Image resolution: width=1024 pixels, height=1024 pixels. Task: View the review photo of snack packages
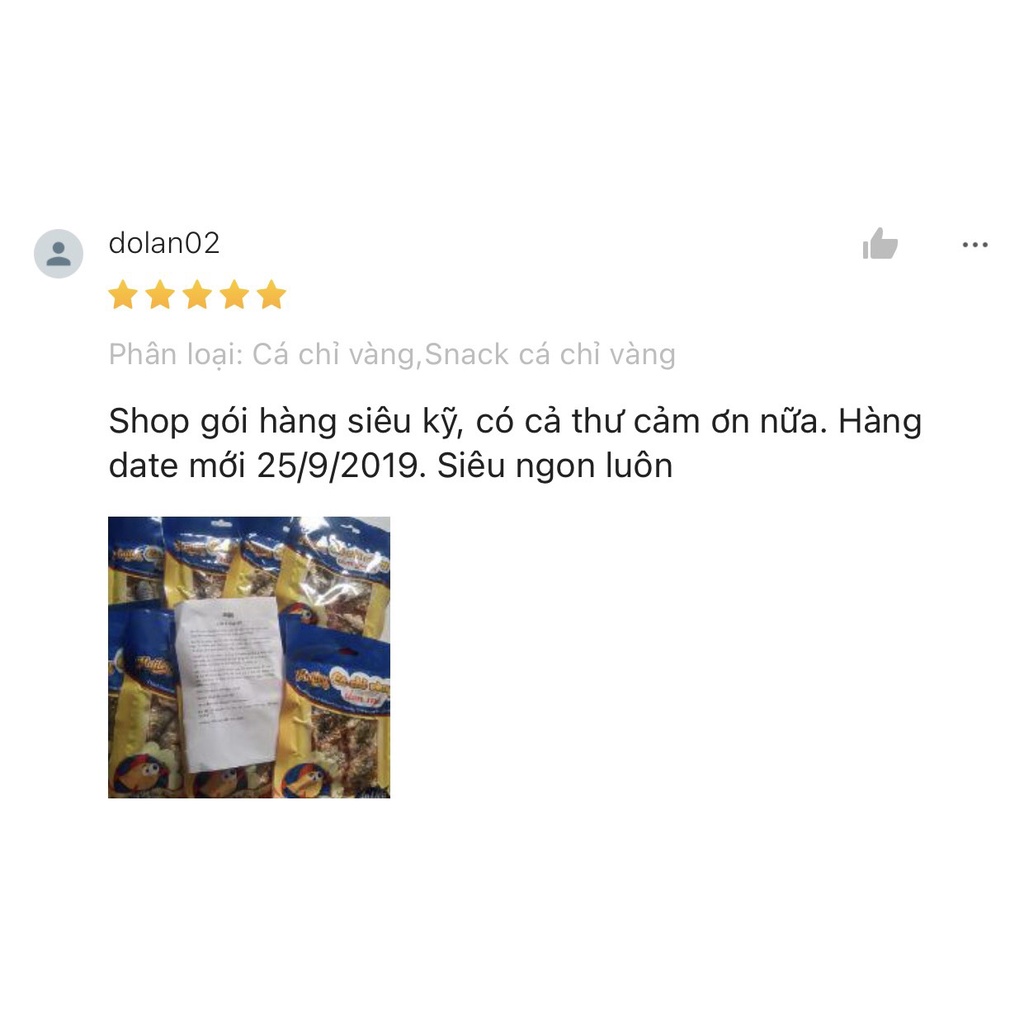(249, 657)
